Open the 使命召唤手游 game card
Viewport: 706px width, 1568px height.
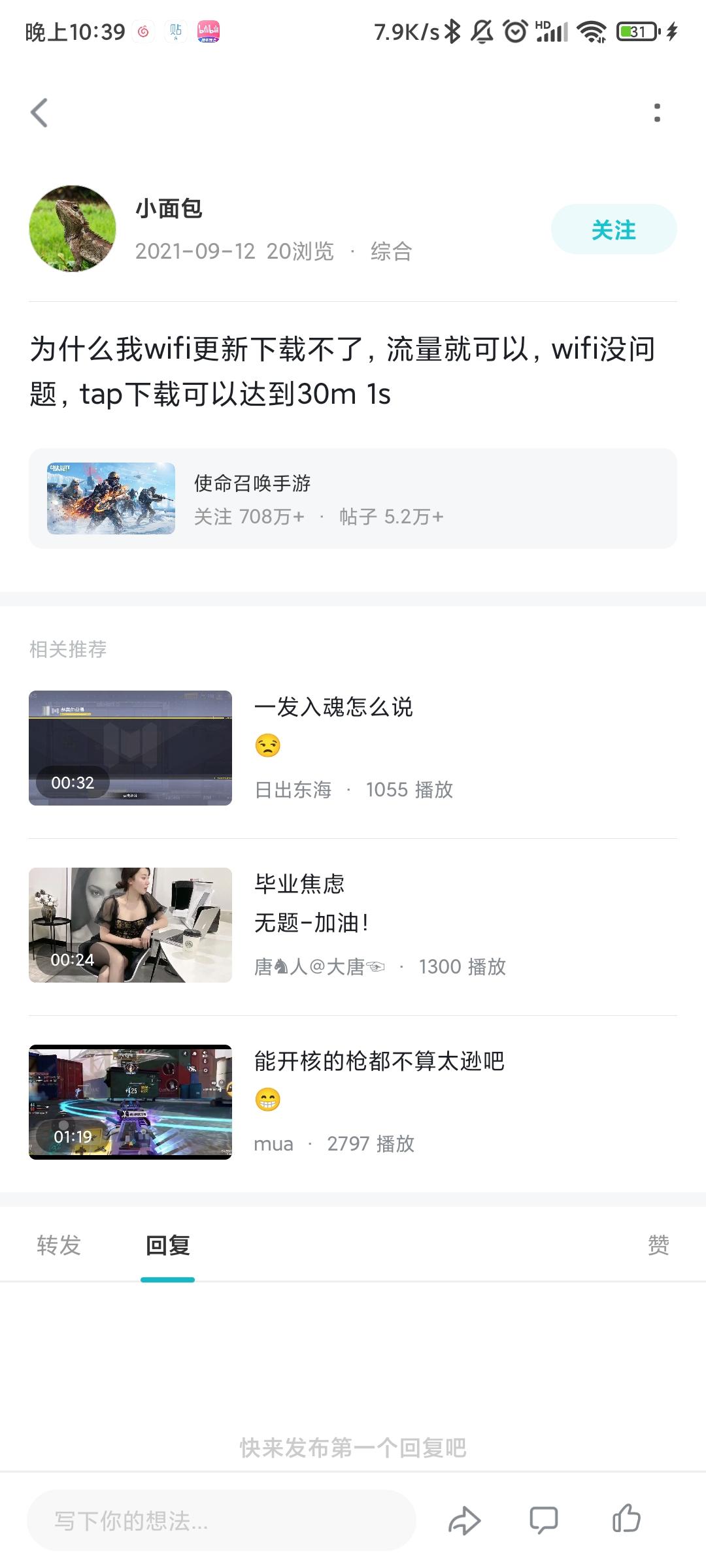click(353, 498)
